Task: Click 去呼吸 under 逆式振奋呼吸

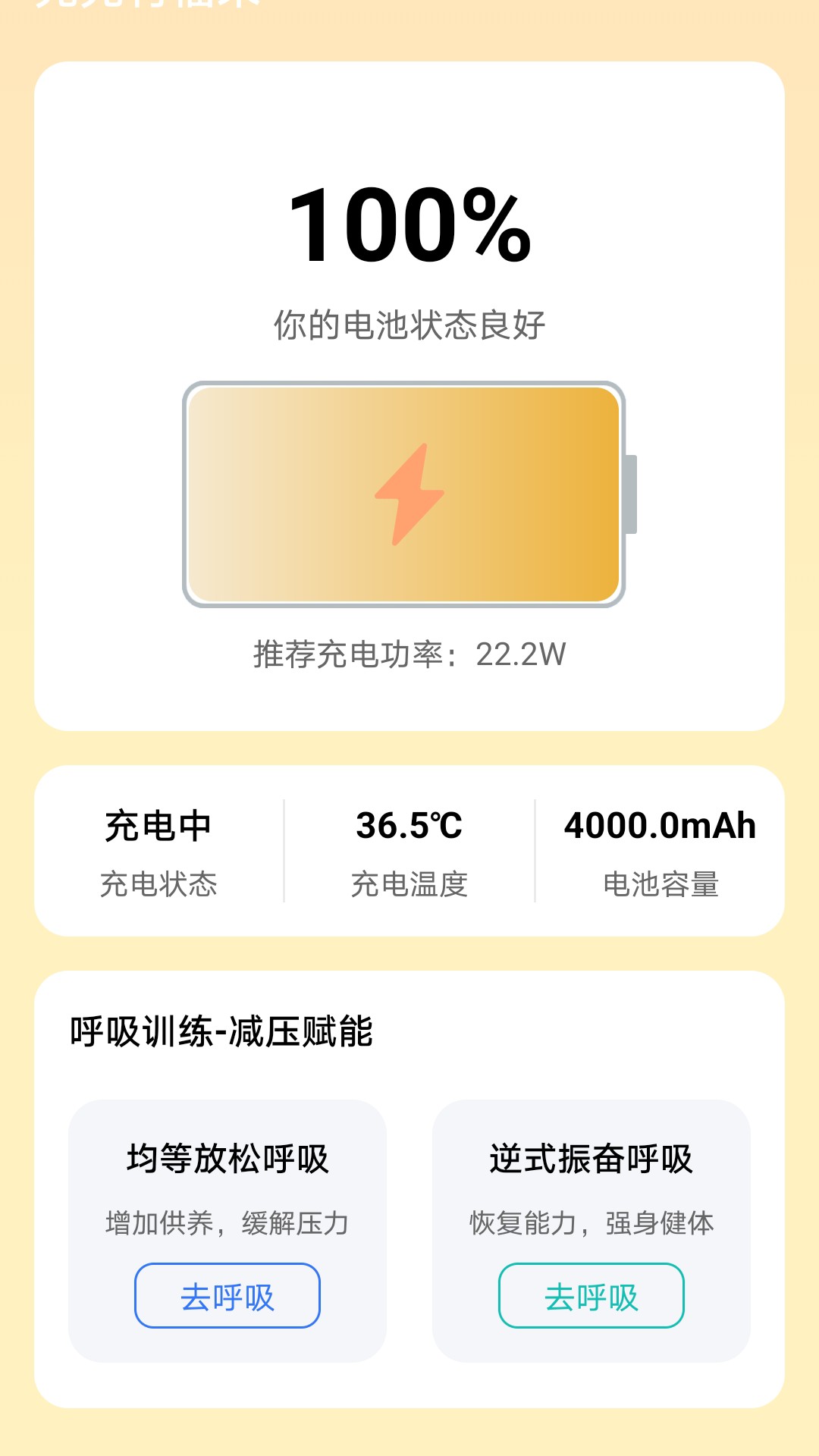Action: tap(591, 1293)
